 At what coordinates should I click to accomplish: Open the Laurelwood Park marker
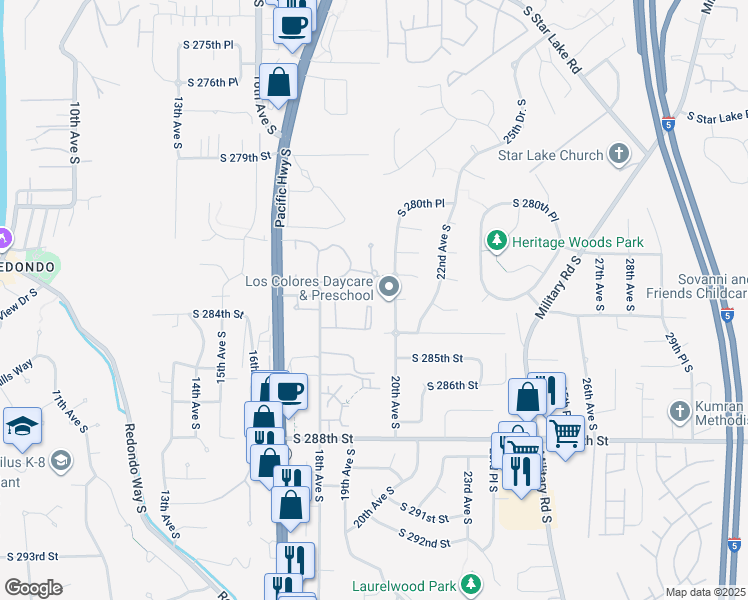tap(471, 584)
